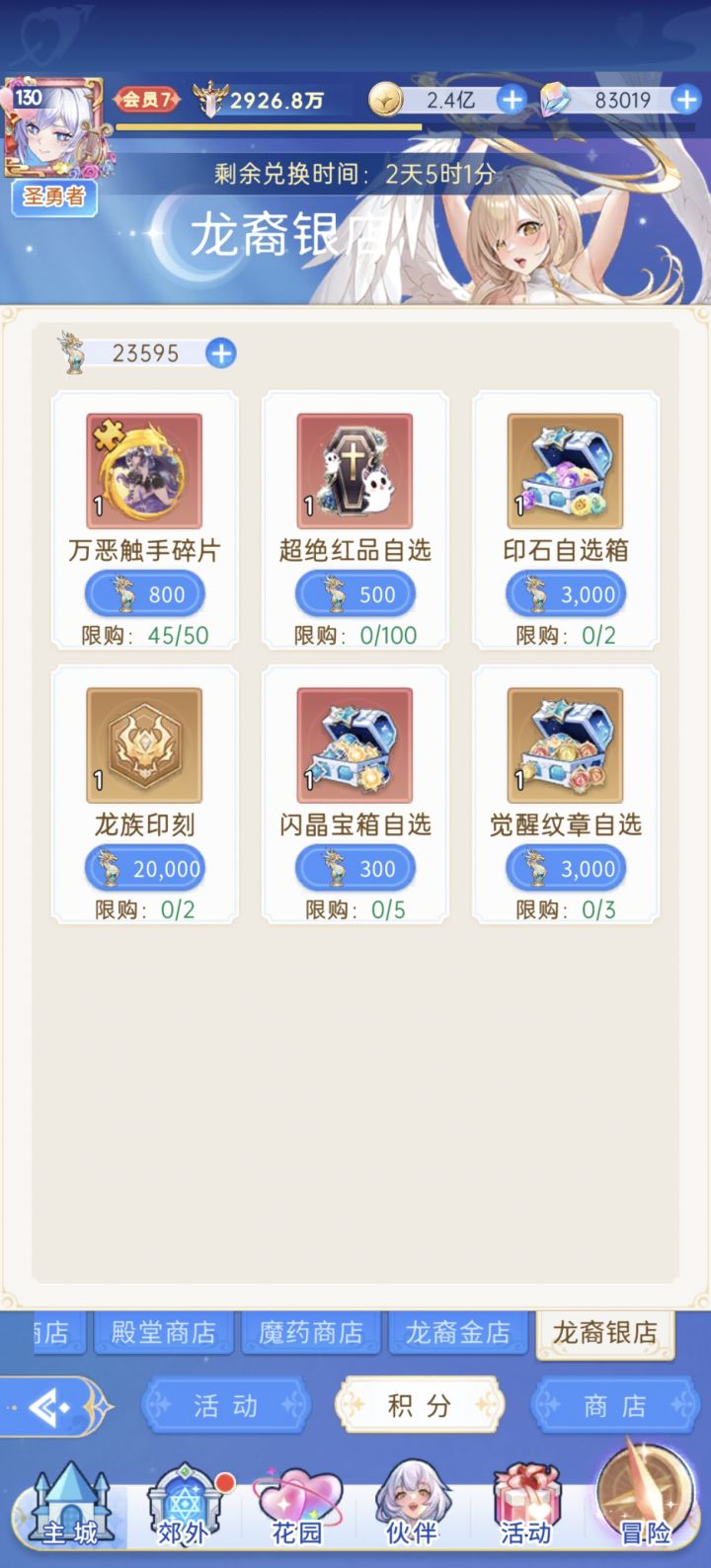
Task: Switch to the 龙裔金店 shop tab
Action: [x=458, y=1332]
